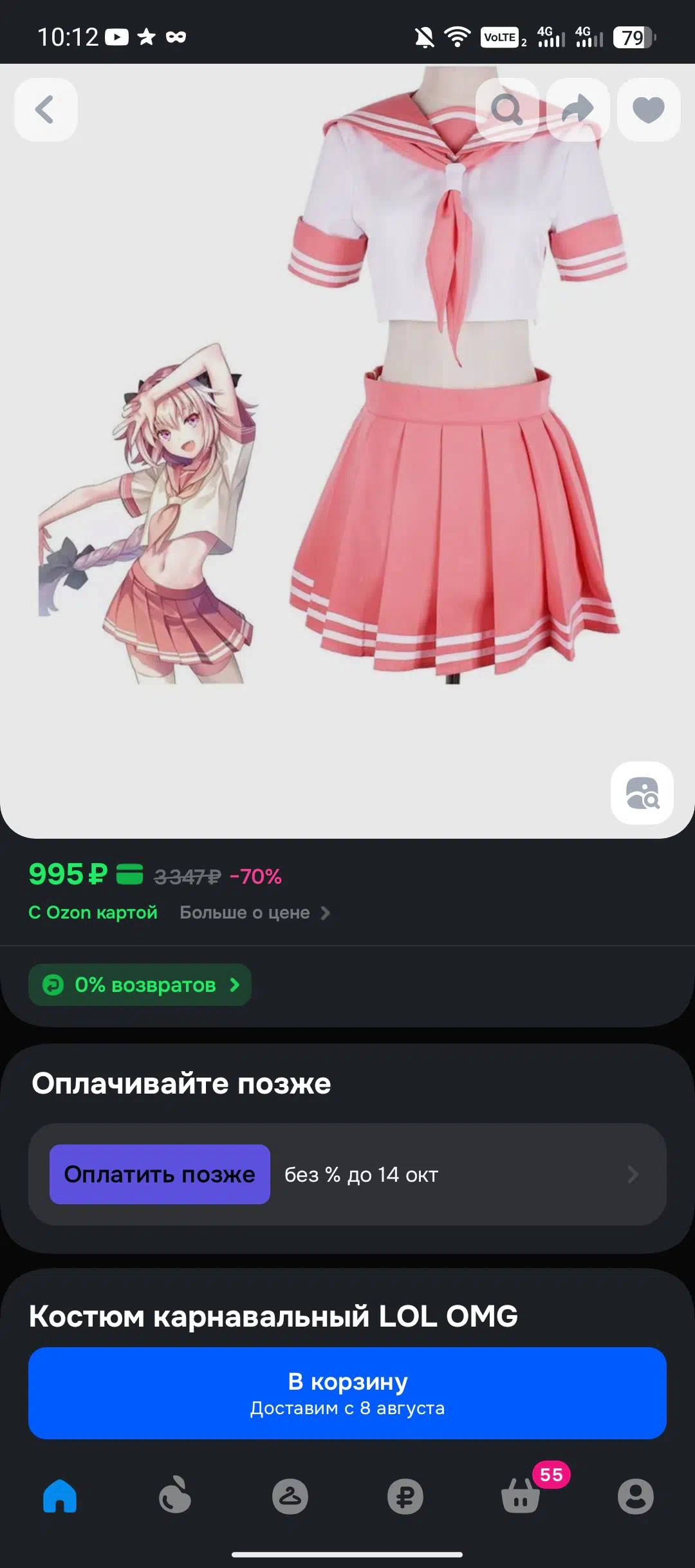Open the profile tab
695x1568 pixels.
[x=636, y=1496]
